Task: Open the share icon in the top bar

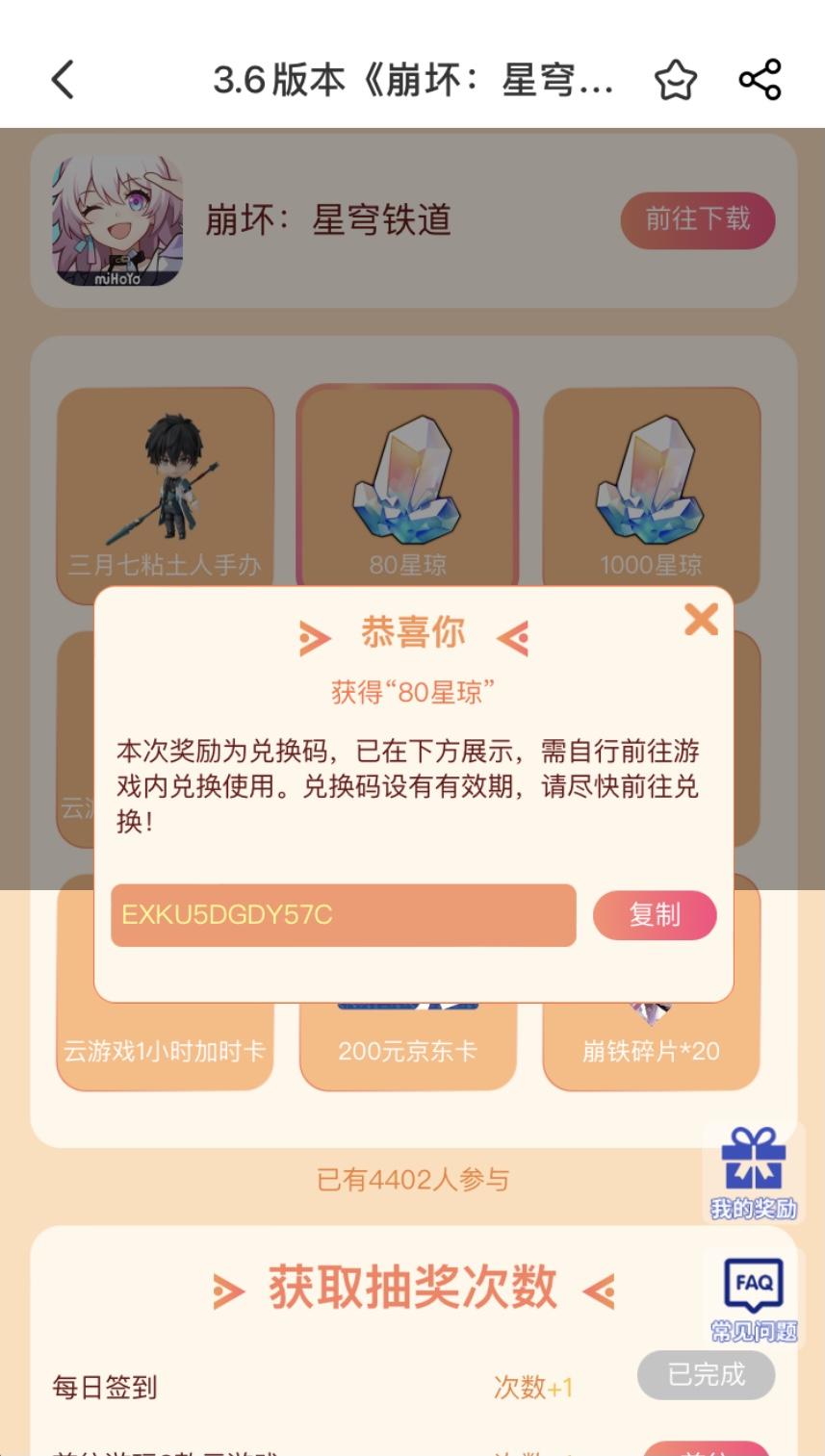Action: click(761, 82)
